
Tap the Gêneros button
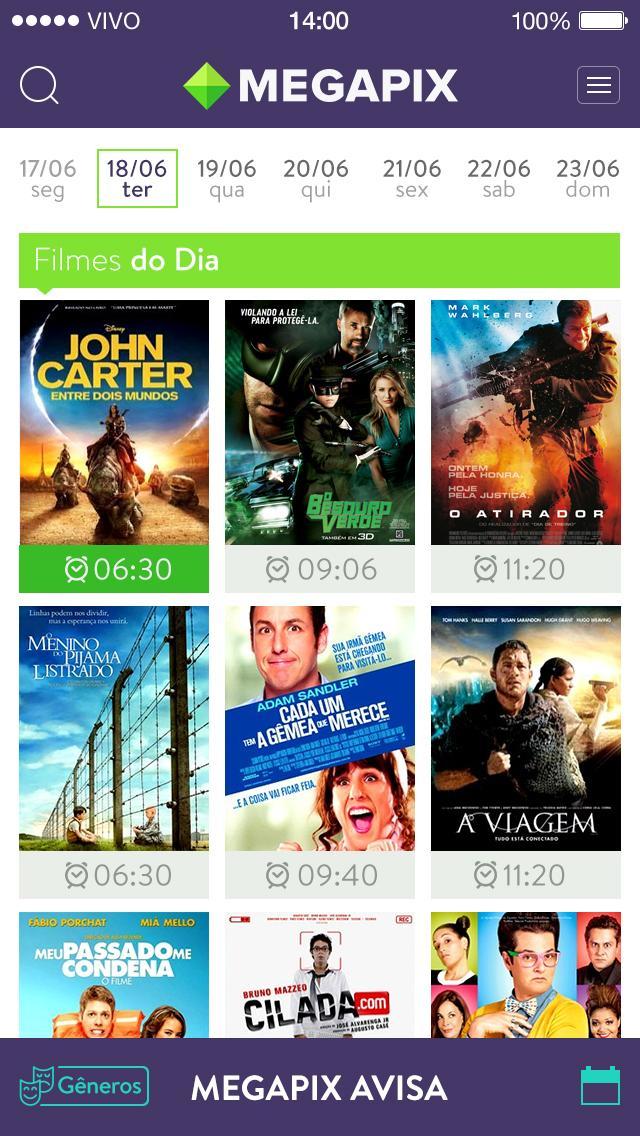coord(85,1086)
